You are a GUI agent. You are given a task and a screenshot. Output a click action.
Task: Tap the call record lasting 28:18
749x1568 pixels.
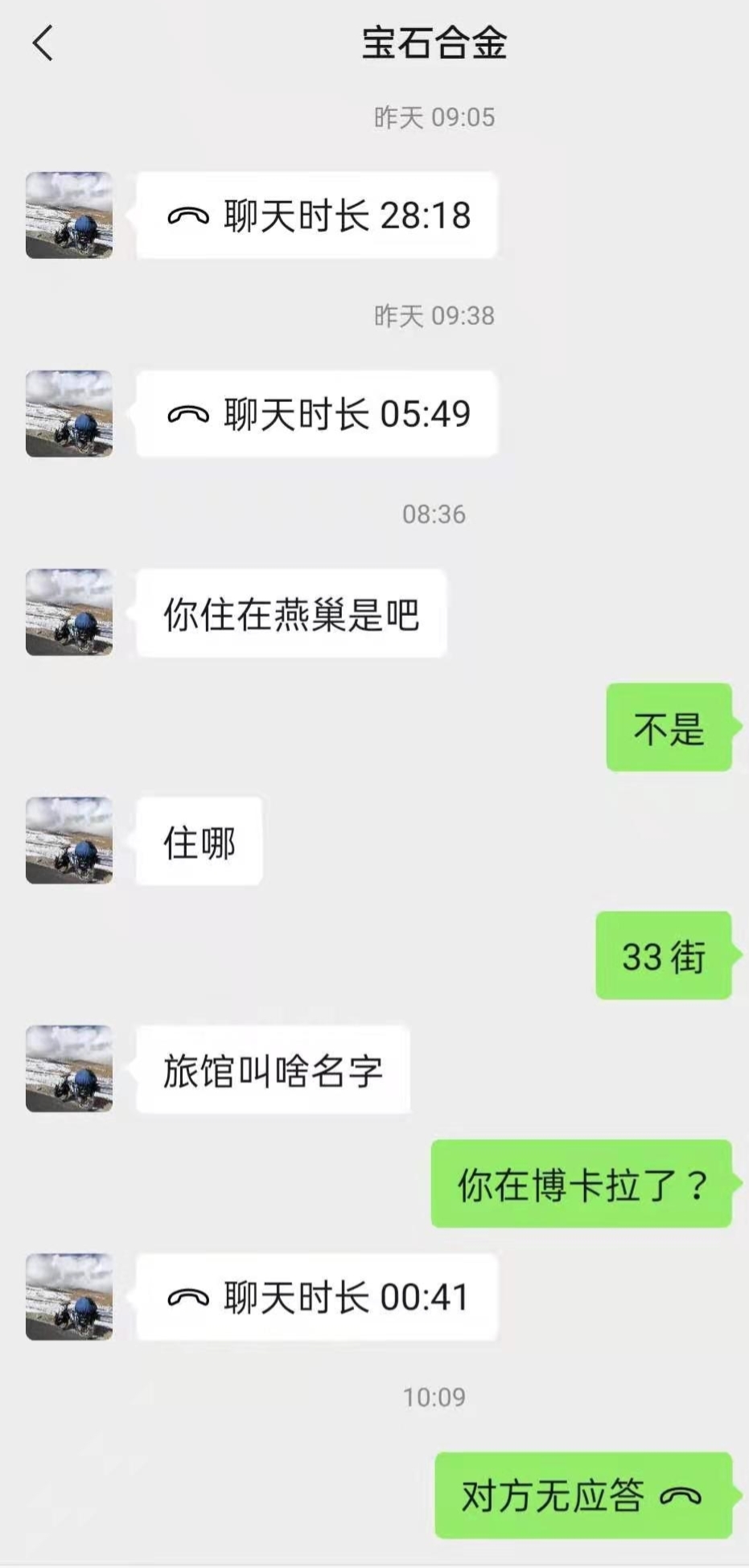[317, 215]
